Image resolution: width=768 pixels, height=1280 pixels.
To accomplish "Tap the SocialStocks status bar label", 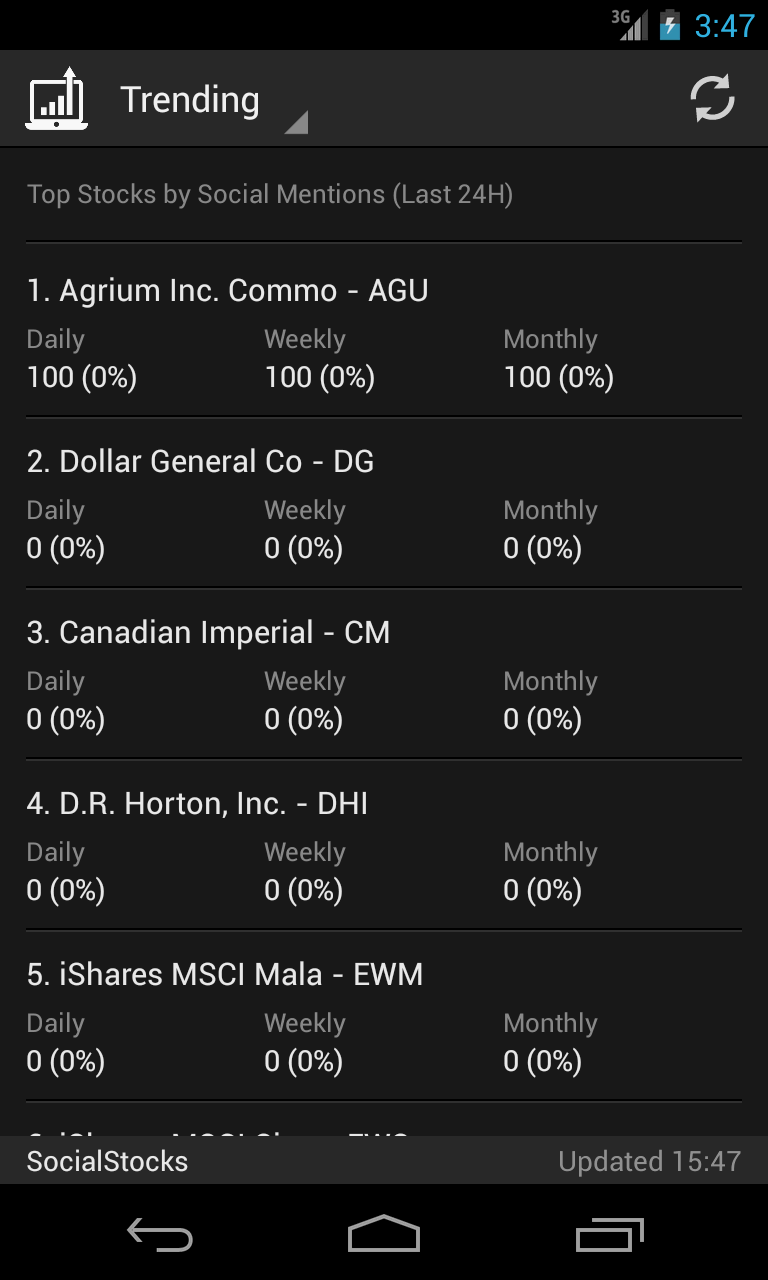I will (x=106, y=1161).
